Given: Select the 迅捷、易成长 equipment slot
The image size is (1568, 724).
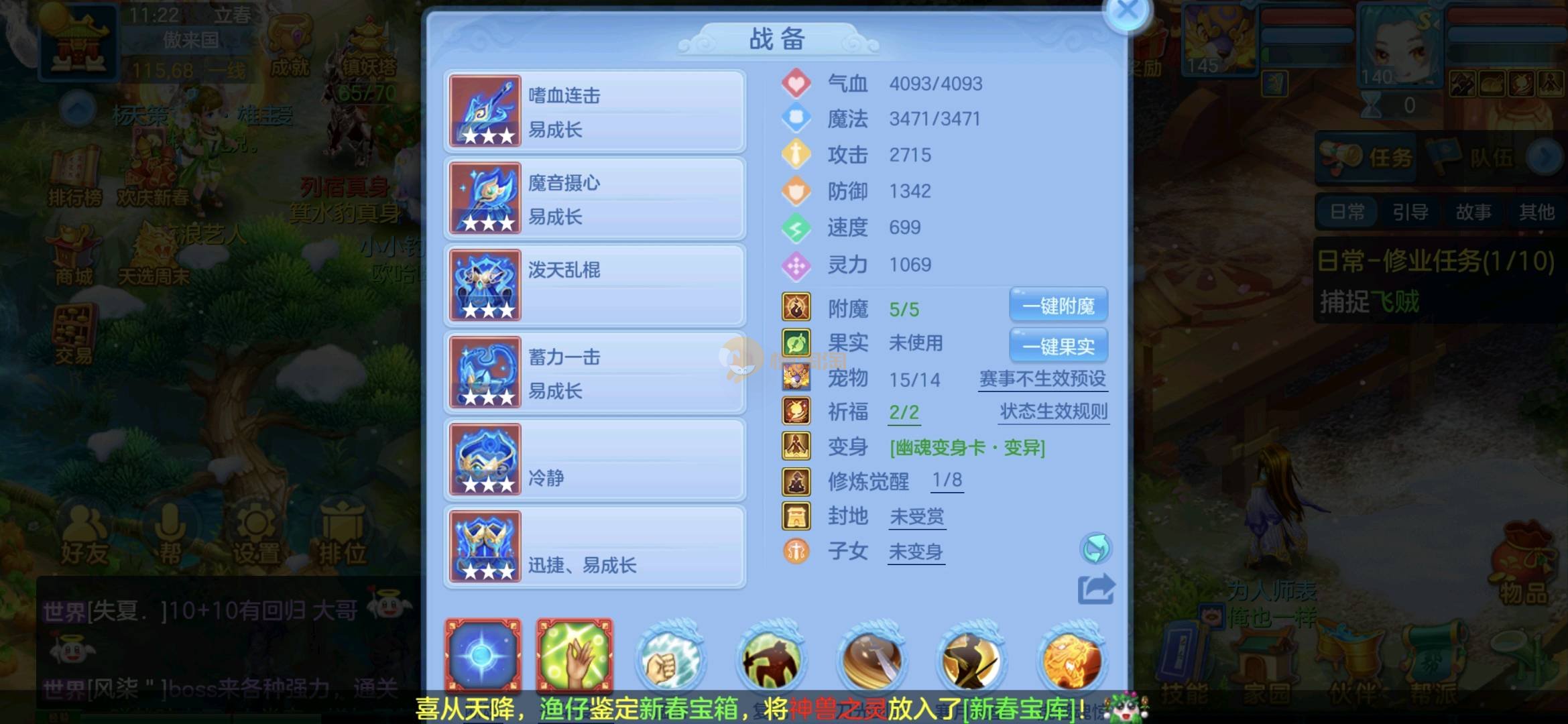Looking at the screenshot, I should click(x=595, y=547).
